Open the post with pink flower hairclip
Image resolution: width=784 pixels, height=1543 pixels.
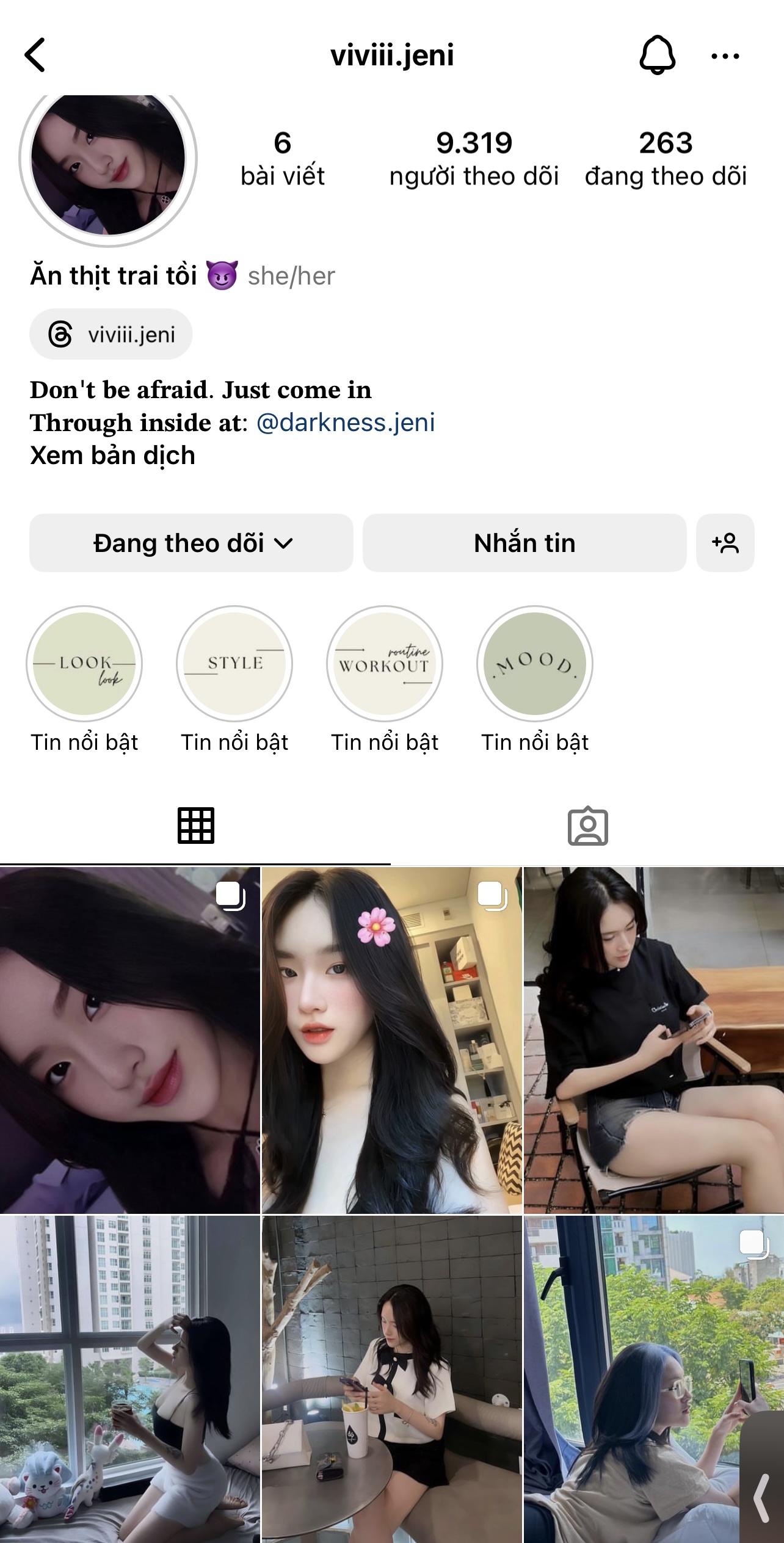[391, 1039]
